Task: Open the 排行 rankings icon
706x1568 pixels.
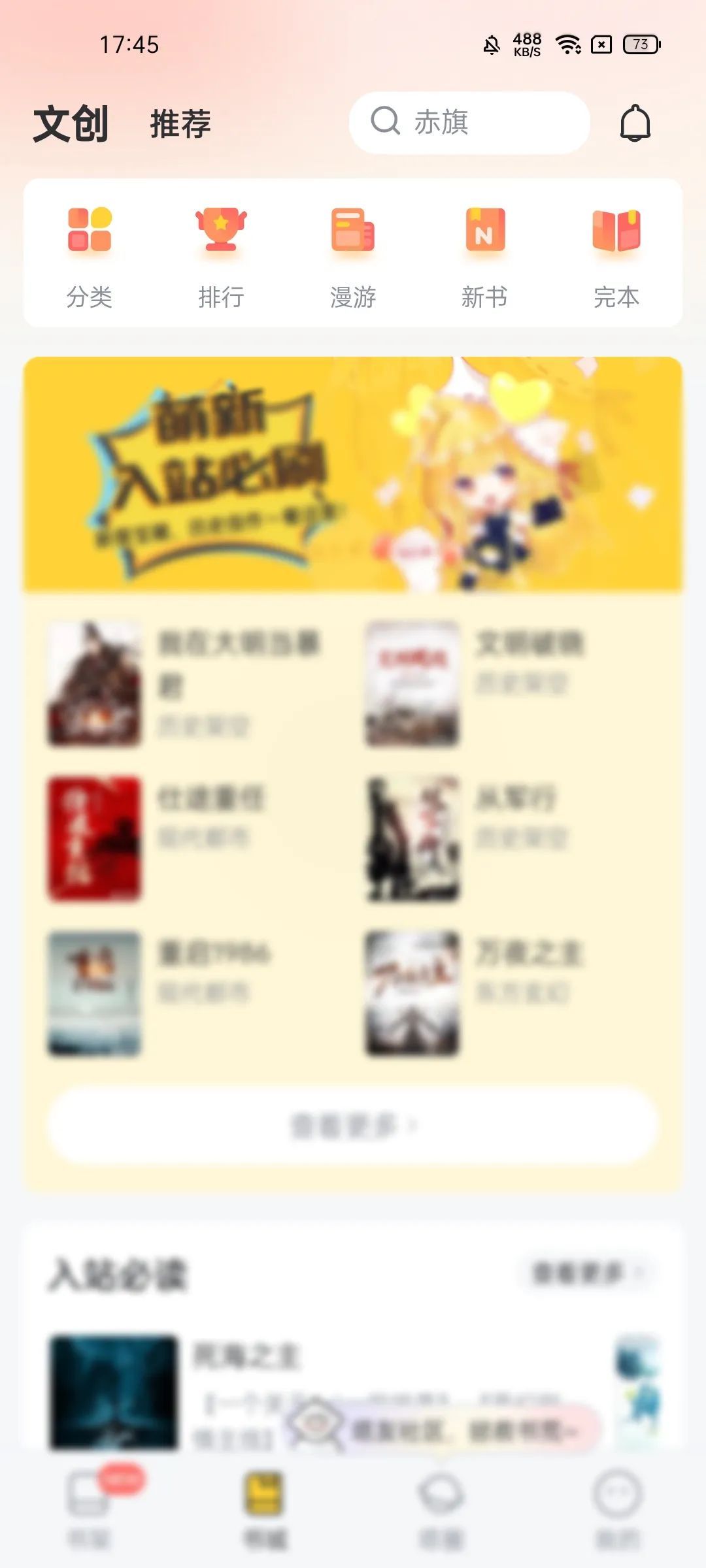Action: 222,255
